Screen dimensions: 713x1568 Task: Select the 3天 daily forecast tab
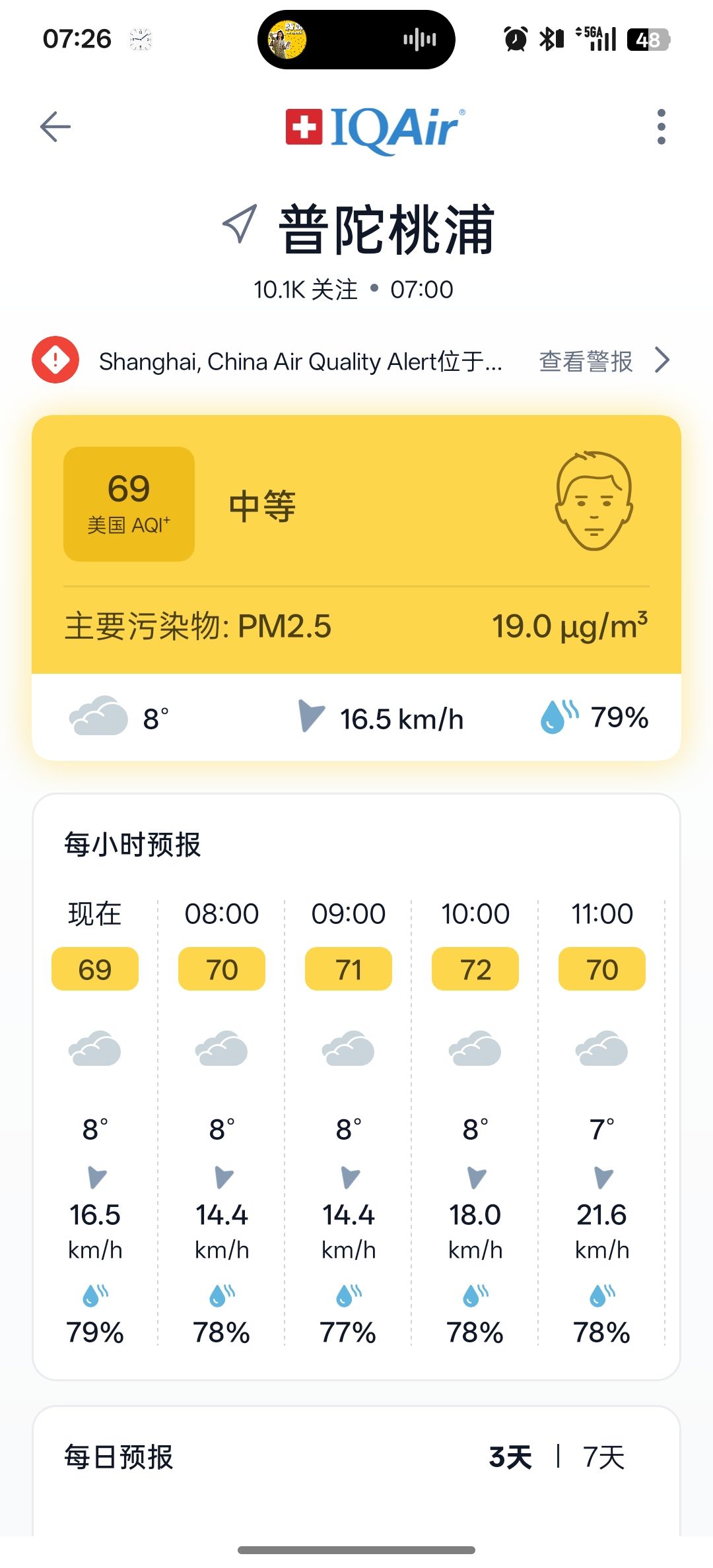(510, 1456)
